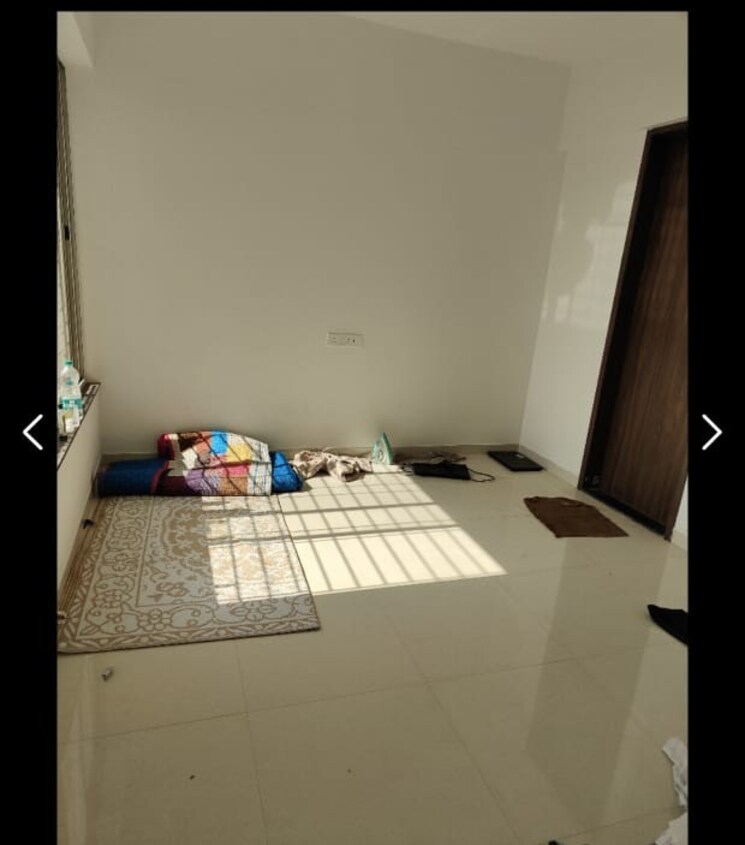Go to the previous photo
The image size is (745, 845).
(33, 432)
